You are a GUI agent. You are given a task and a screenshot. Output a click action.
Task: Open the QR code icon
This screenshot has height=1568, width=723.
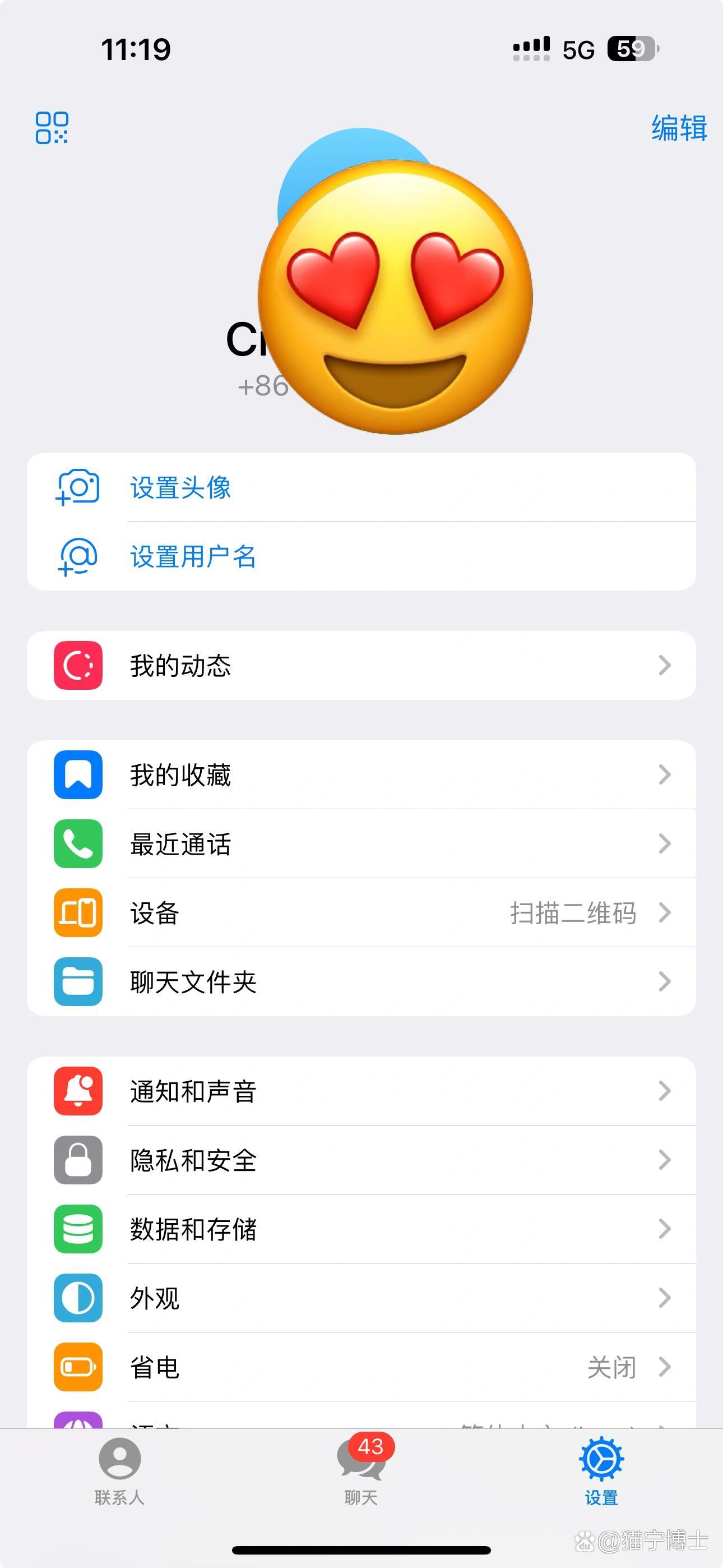52,128
